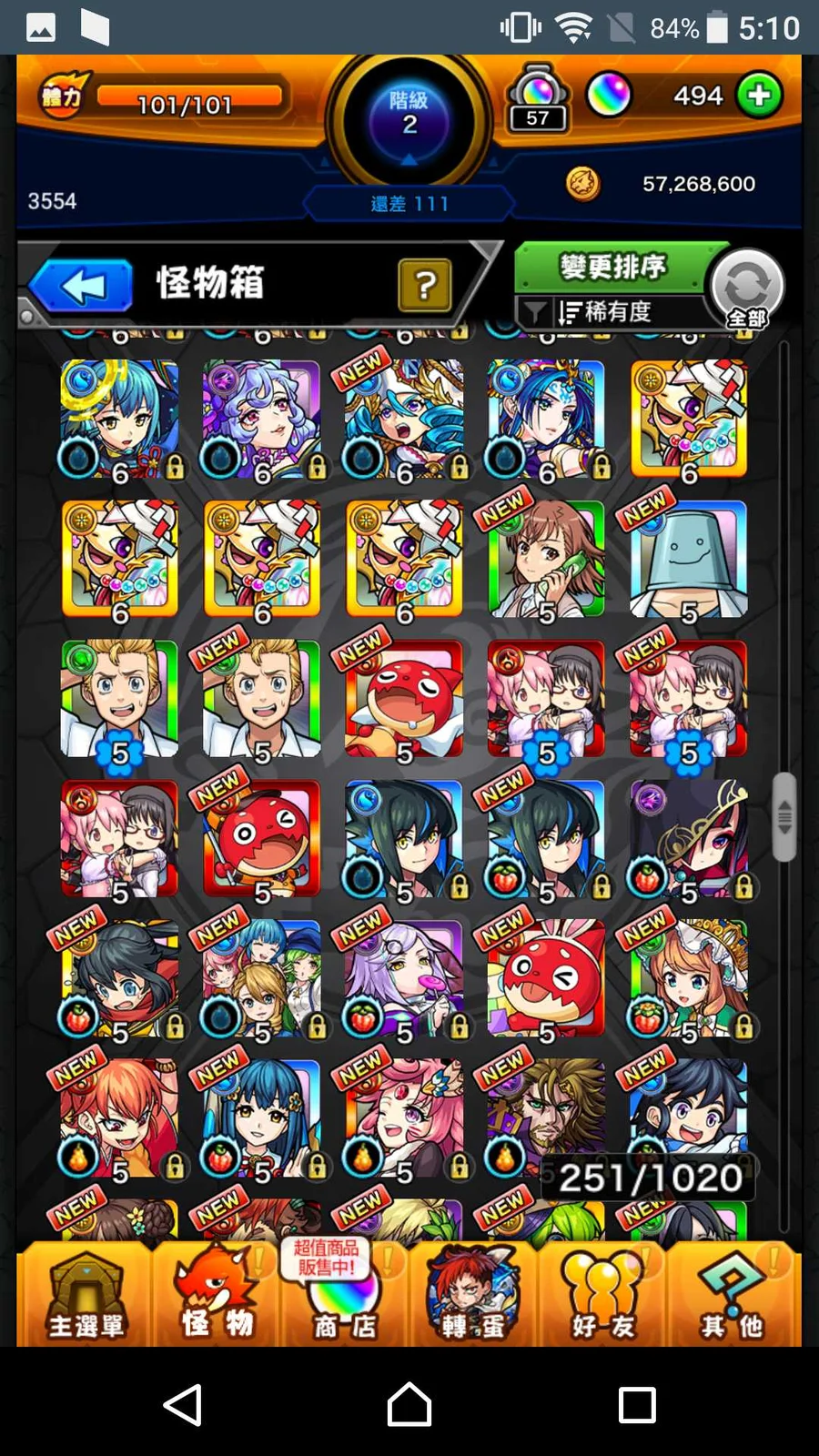The width and height of the screenshot is (819, 1456).
Task: Select the girl holding green phone monster
Action: (546, 559)
